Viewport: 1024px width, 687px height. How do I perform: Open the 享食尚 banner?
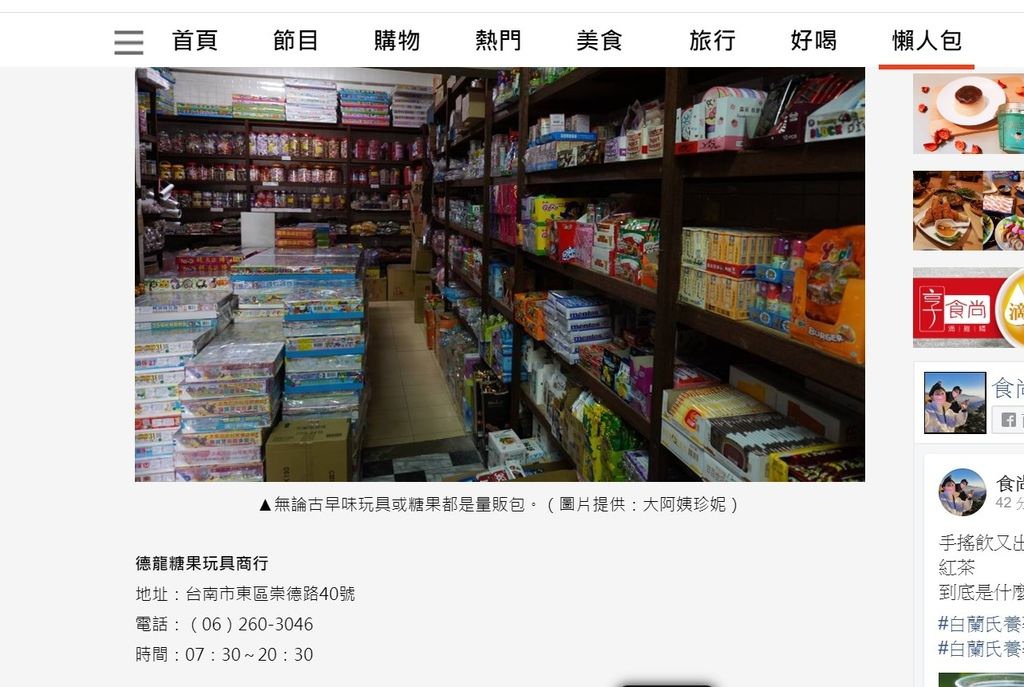968,307
